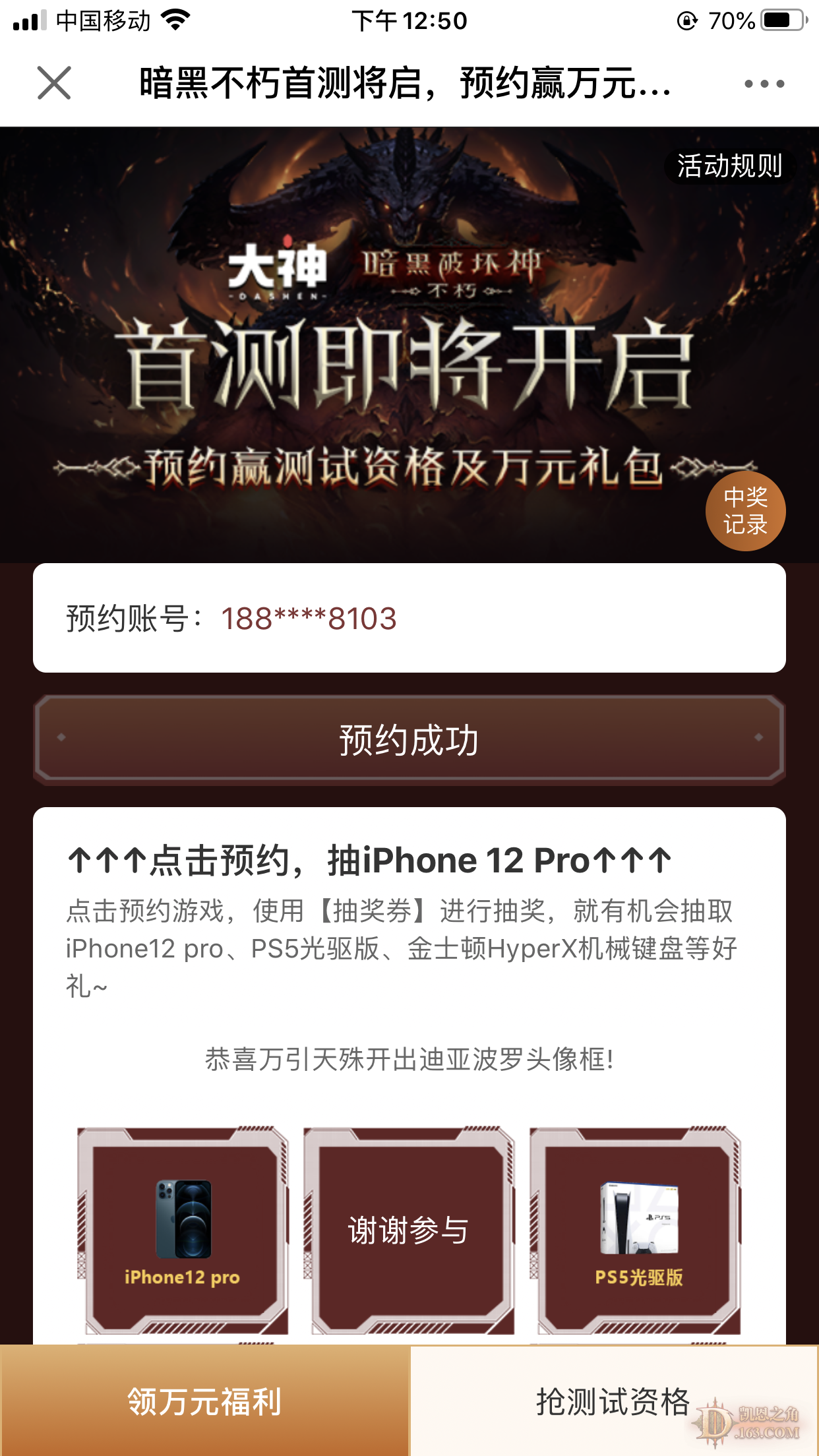Select the iPhone12 pro prize tile
This screenshot has height=1456, width=819.
pos(183,1230)
